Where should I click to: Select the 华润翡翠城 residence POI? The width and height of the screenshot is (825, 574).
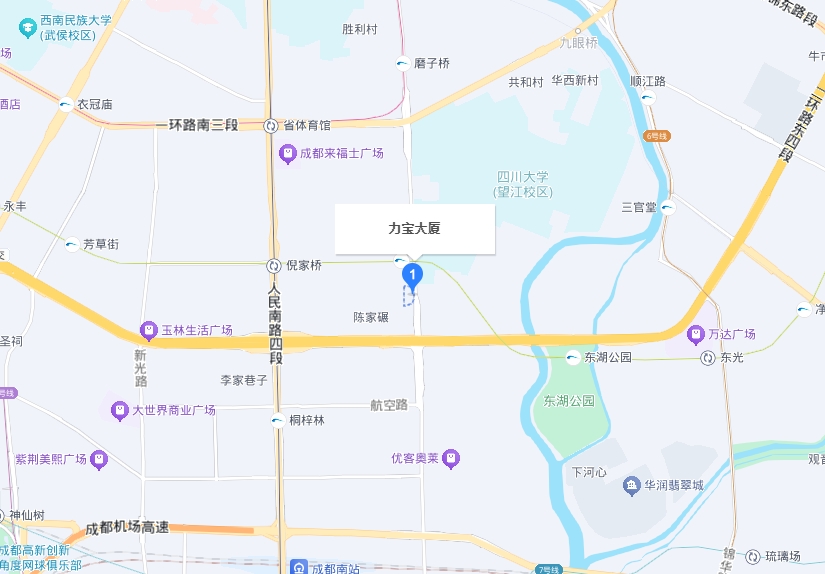tap(631, 486)
